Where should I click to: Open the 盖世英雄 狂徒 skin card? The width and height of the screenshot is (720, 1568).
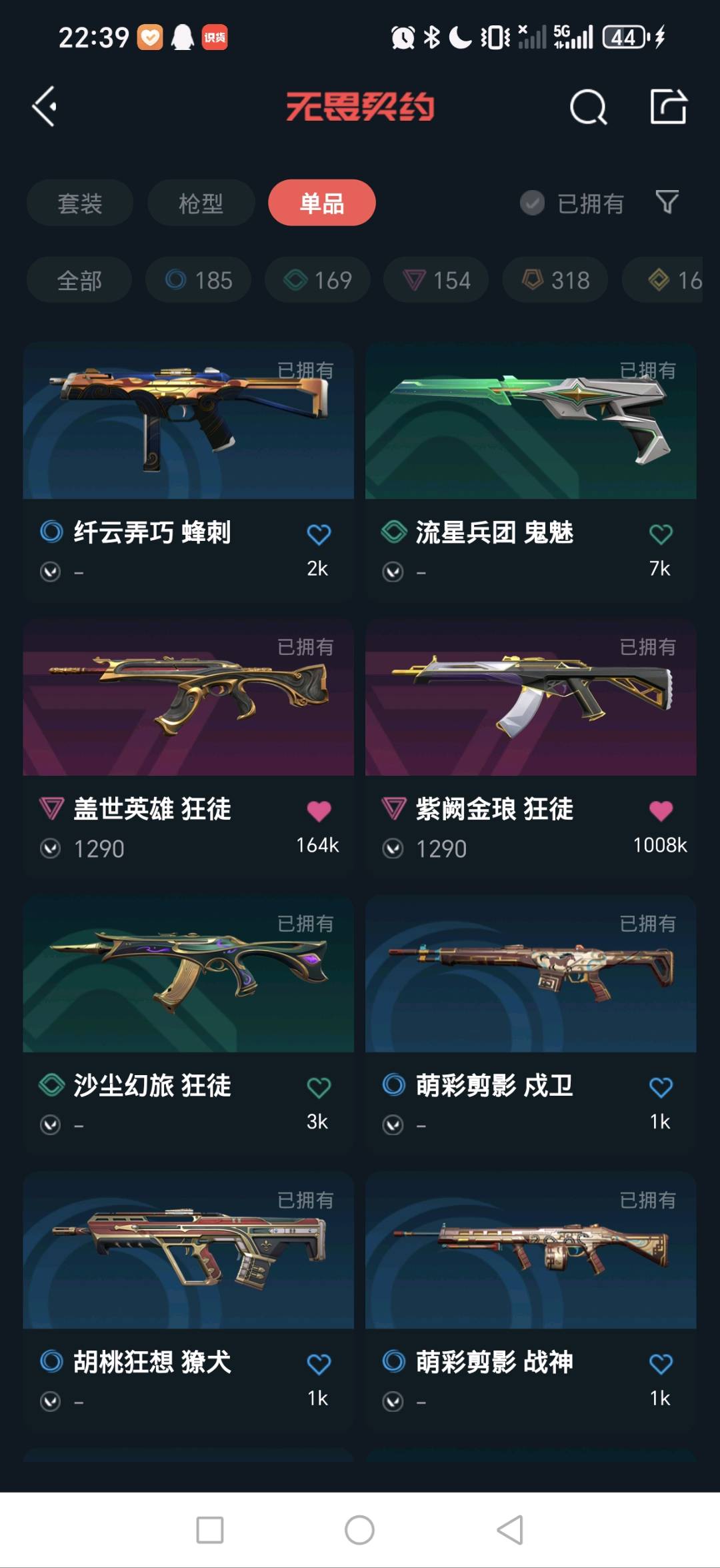pos(188,748)
